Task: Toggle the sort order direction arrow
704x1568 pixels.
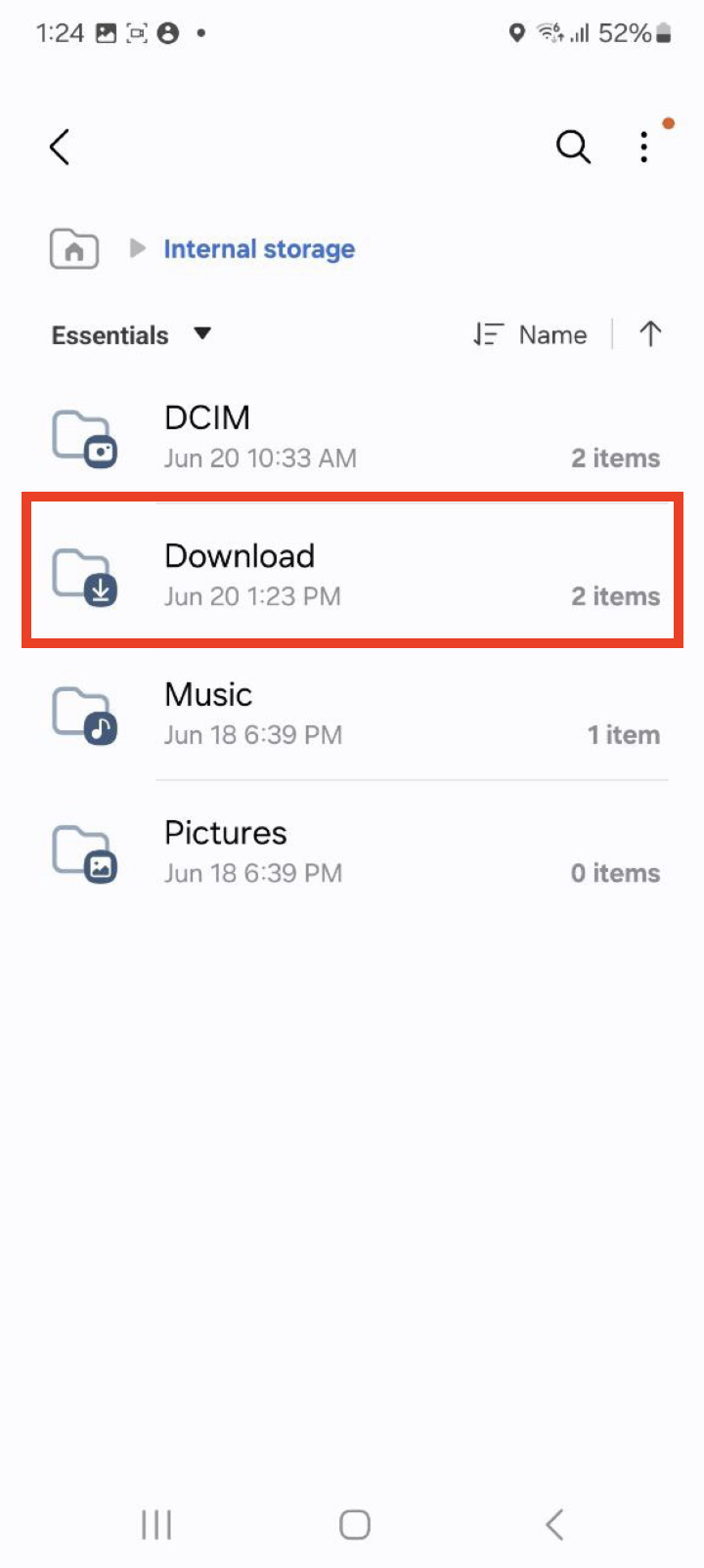Action: point(650,334)
